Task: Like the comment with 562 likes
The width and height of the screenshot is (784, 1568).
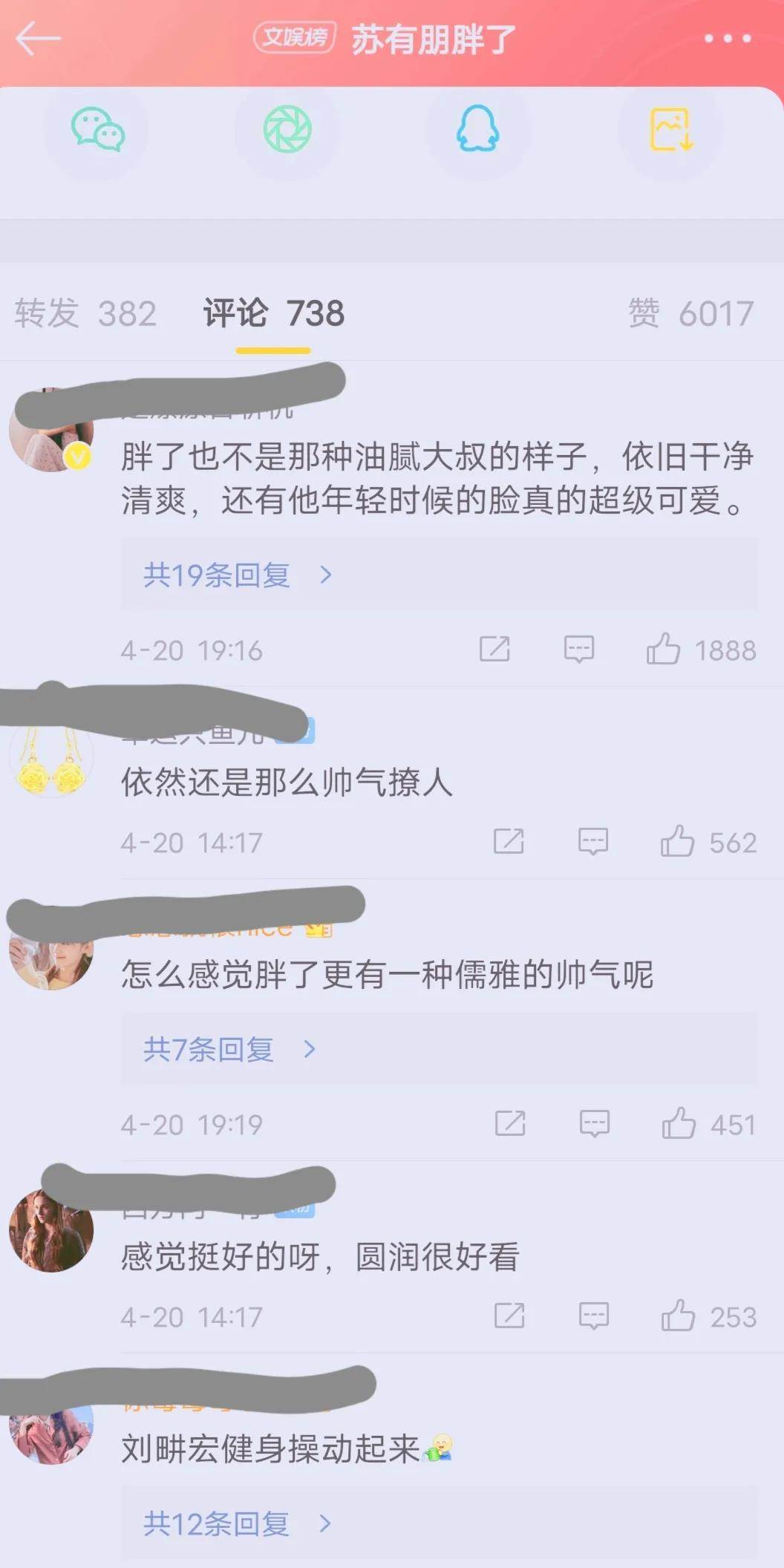Action: pos(677,842)
